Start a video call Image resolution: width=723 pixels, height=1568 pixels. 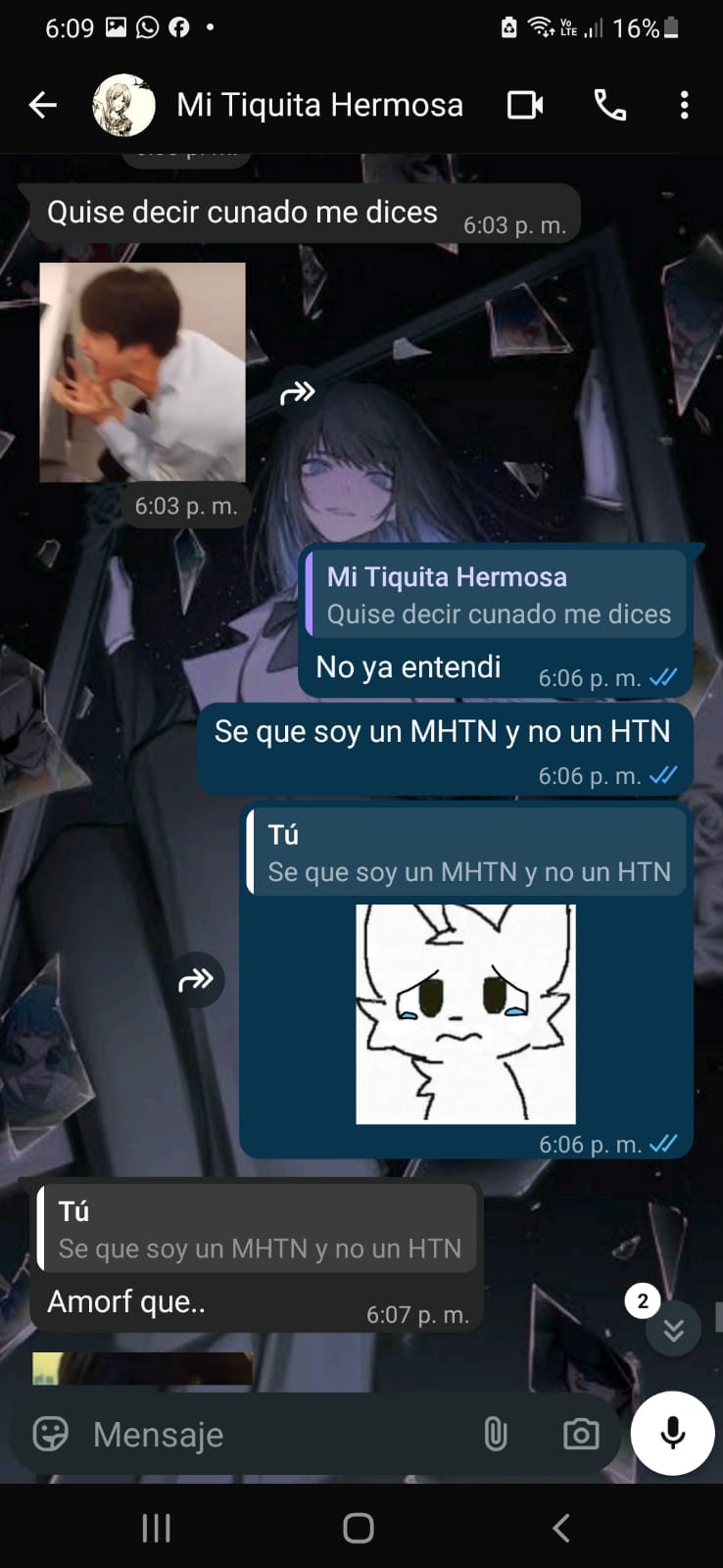pos(525,105)
